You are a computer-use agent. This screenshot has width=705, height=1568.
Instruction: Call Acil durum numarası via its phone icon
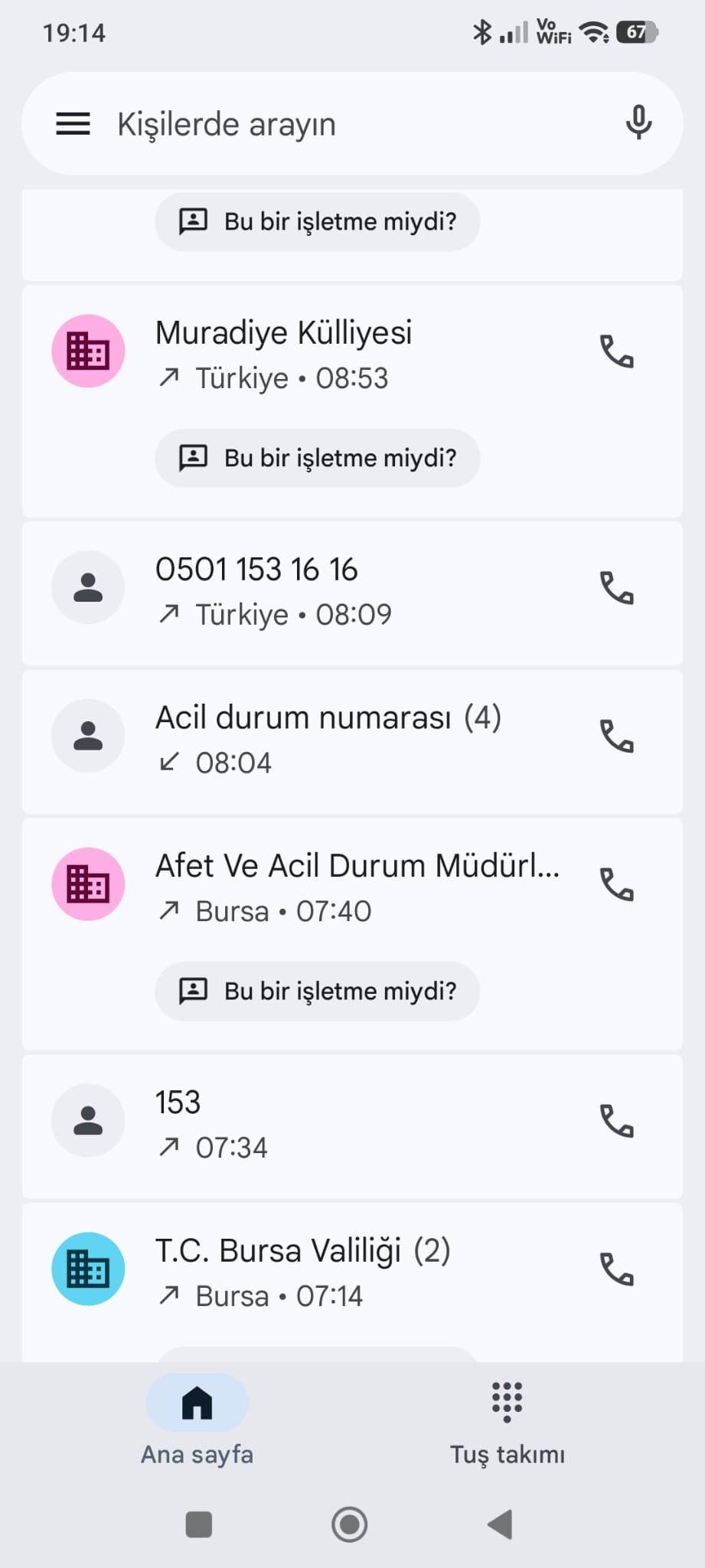tap(617, 736)
